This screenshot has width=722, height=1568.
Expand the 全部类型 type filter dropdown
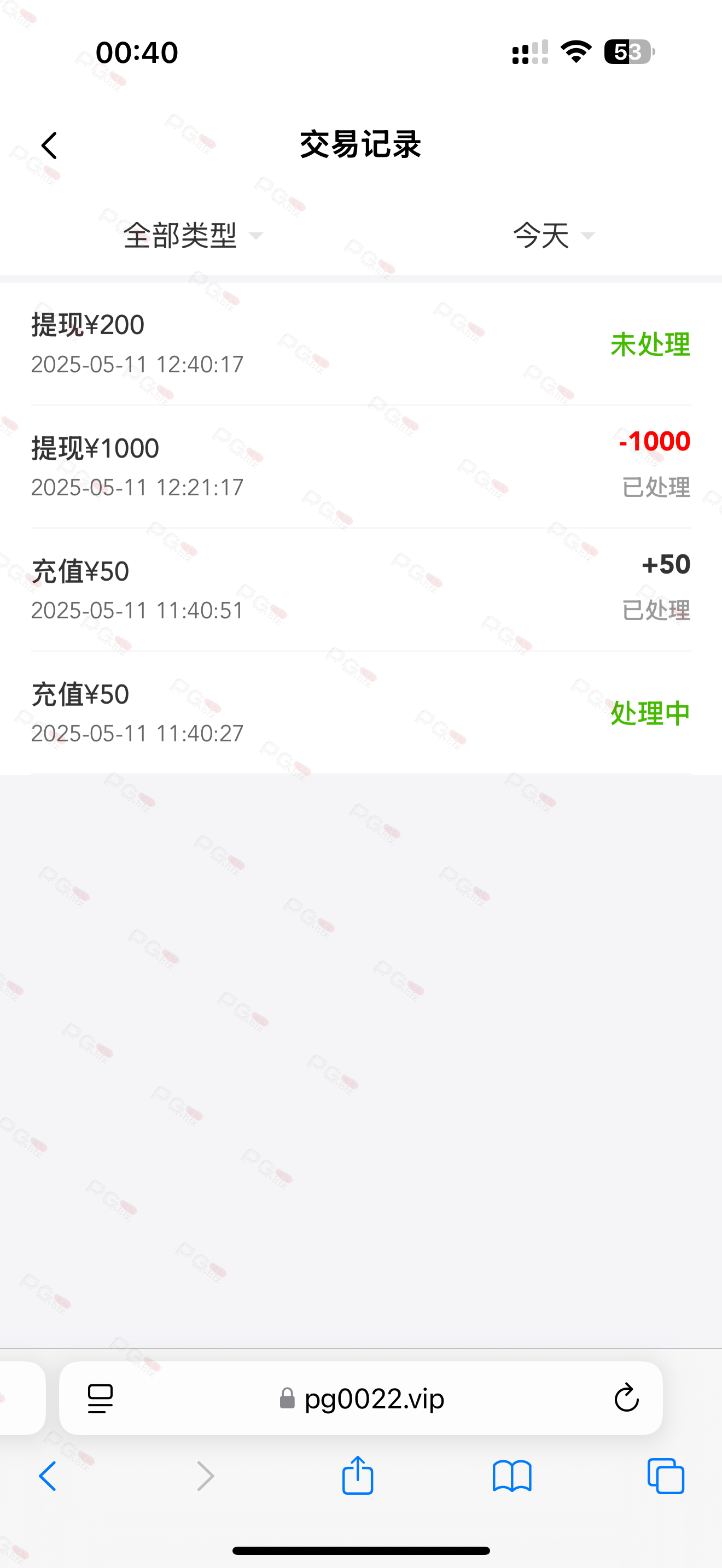pyautogui.click(x=193, y=236)
